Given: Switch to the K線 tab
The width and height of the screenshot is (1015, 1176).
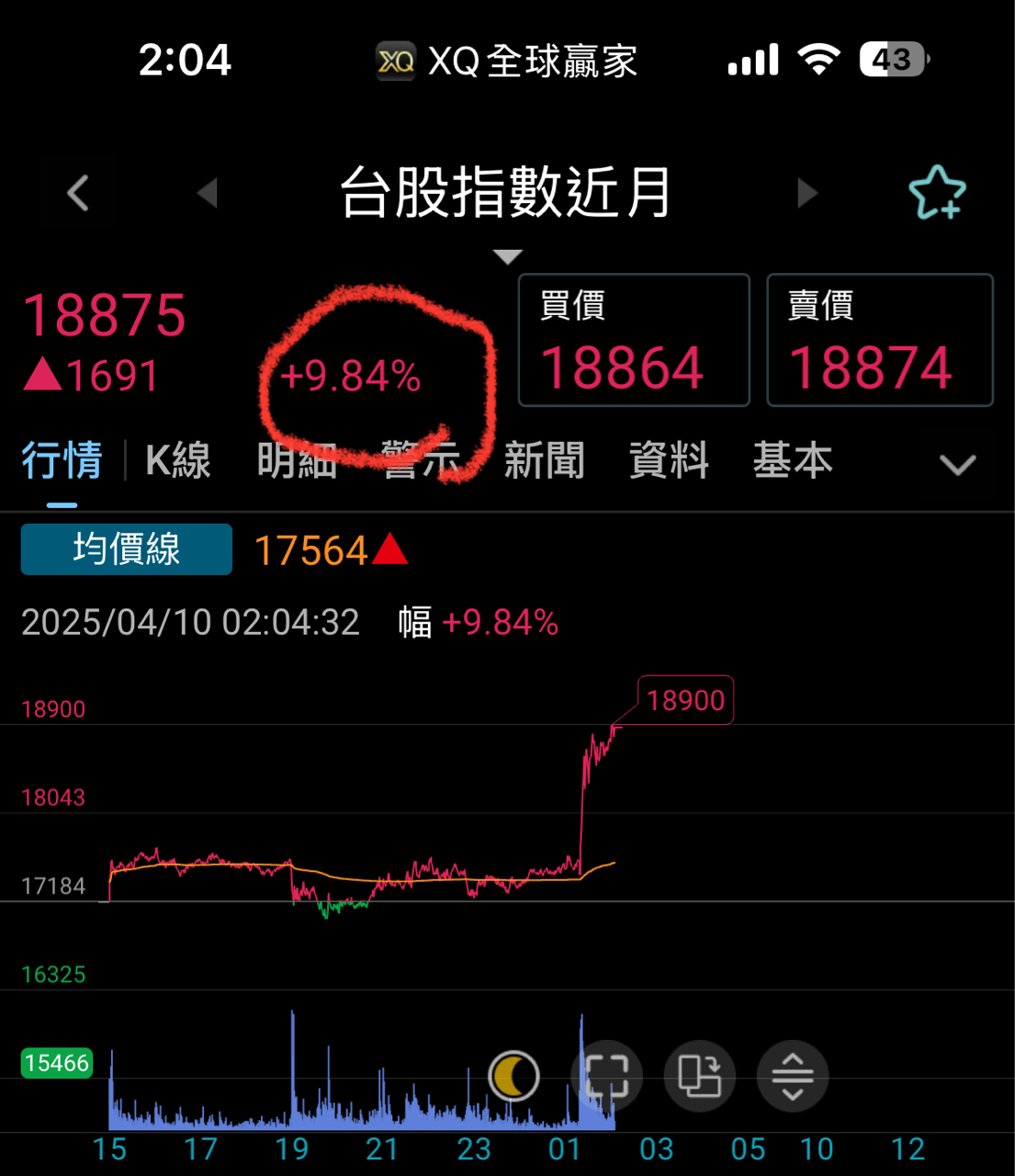Looking at the screenshot, I should tap(178, 461).
